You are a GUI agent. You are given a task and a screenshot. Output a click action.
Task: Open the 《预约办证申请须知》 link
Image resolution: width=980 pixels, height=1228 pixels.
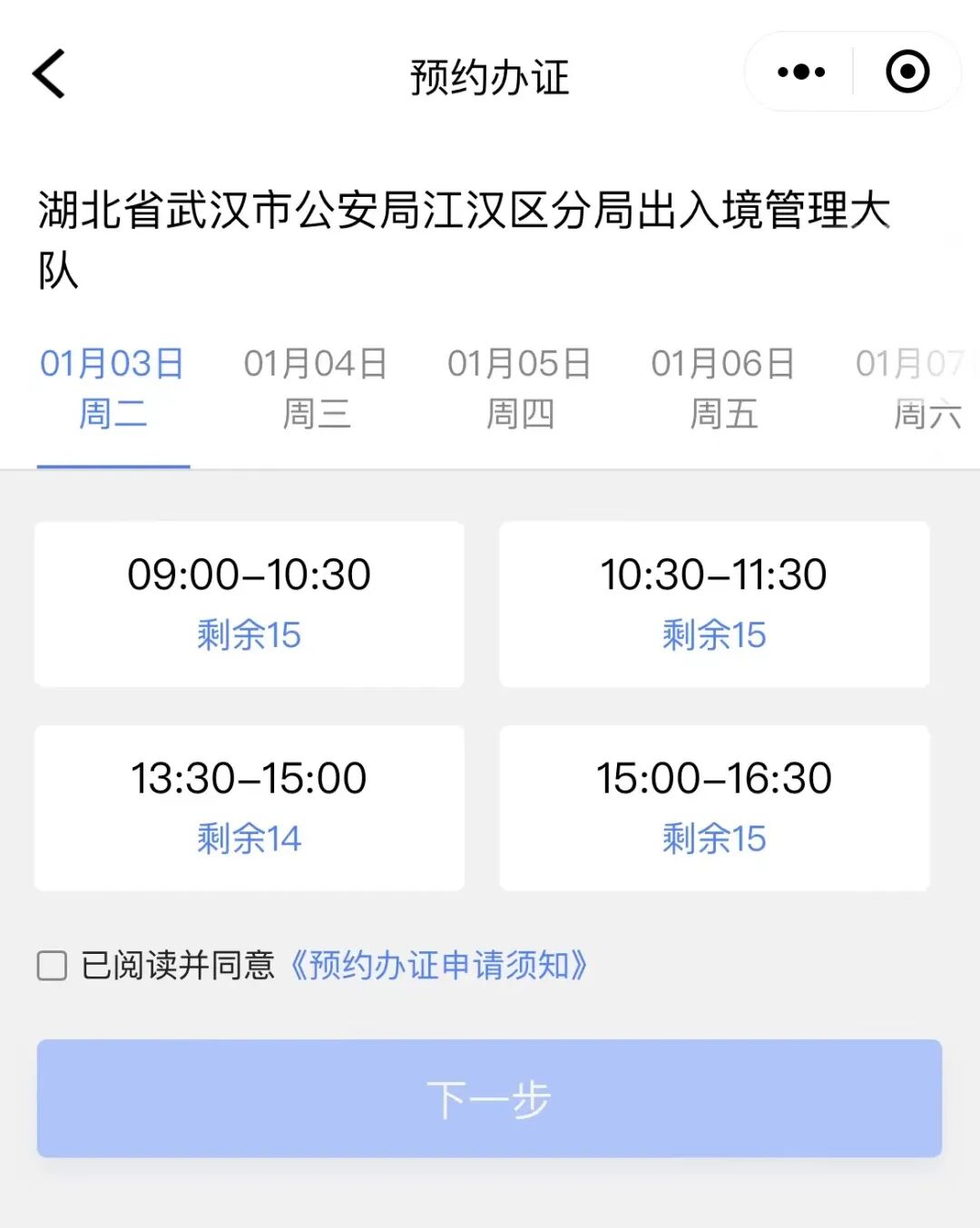tap(438, 966)
